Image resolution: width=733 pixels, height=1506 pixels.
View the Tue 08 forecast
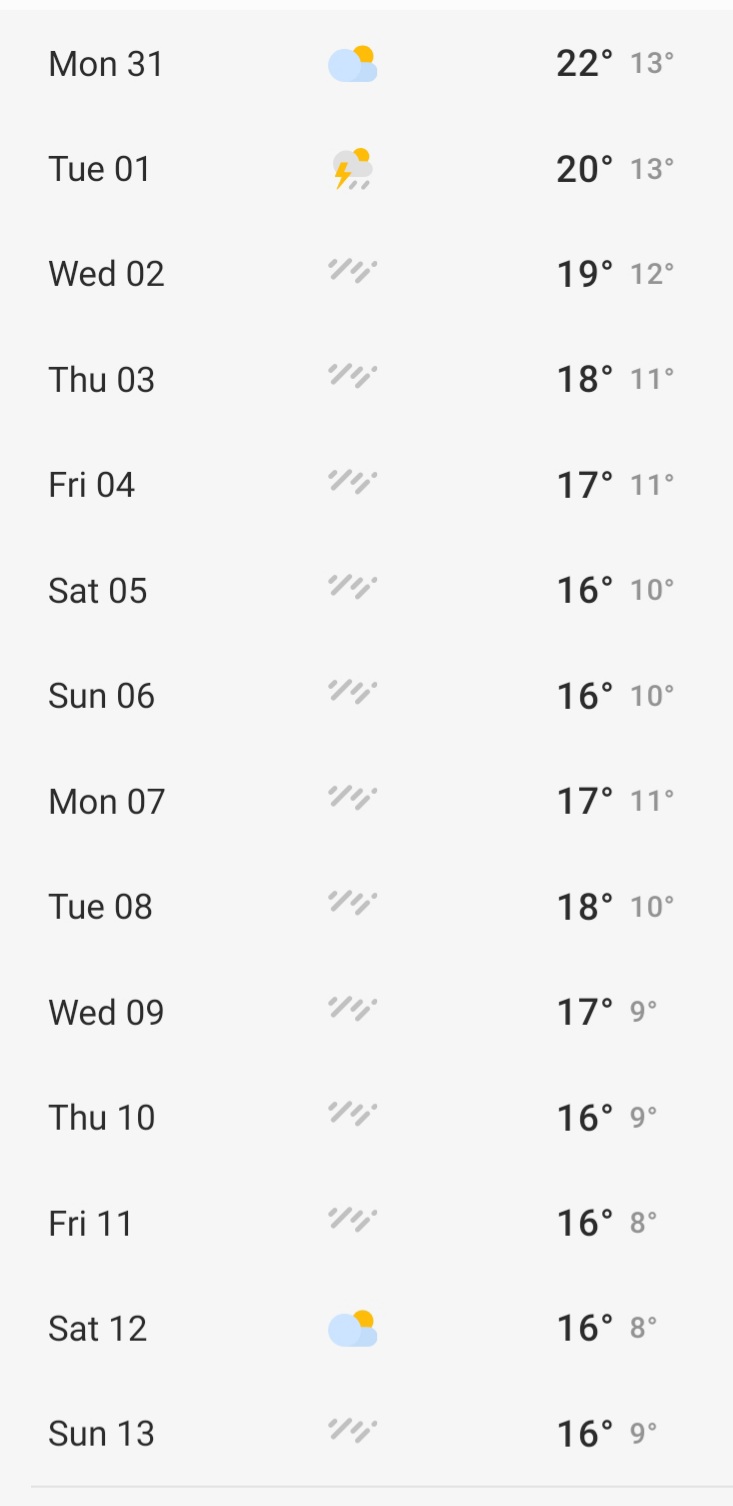pos(366,907)
